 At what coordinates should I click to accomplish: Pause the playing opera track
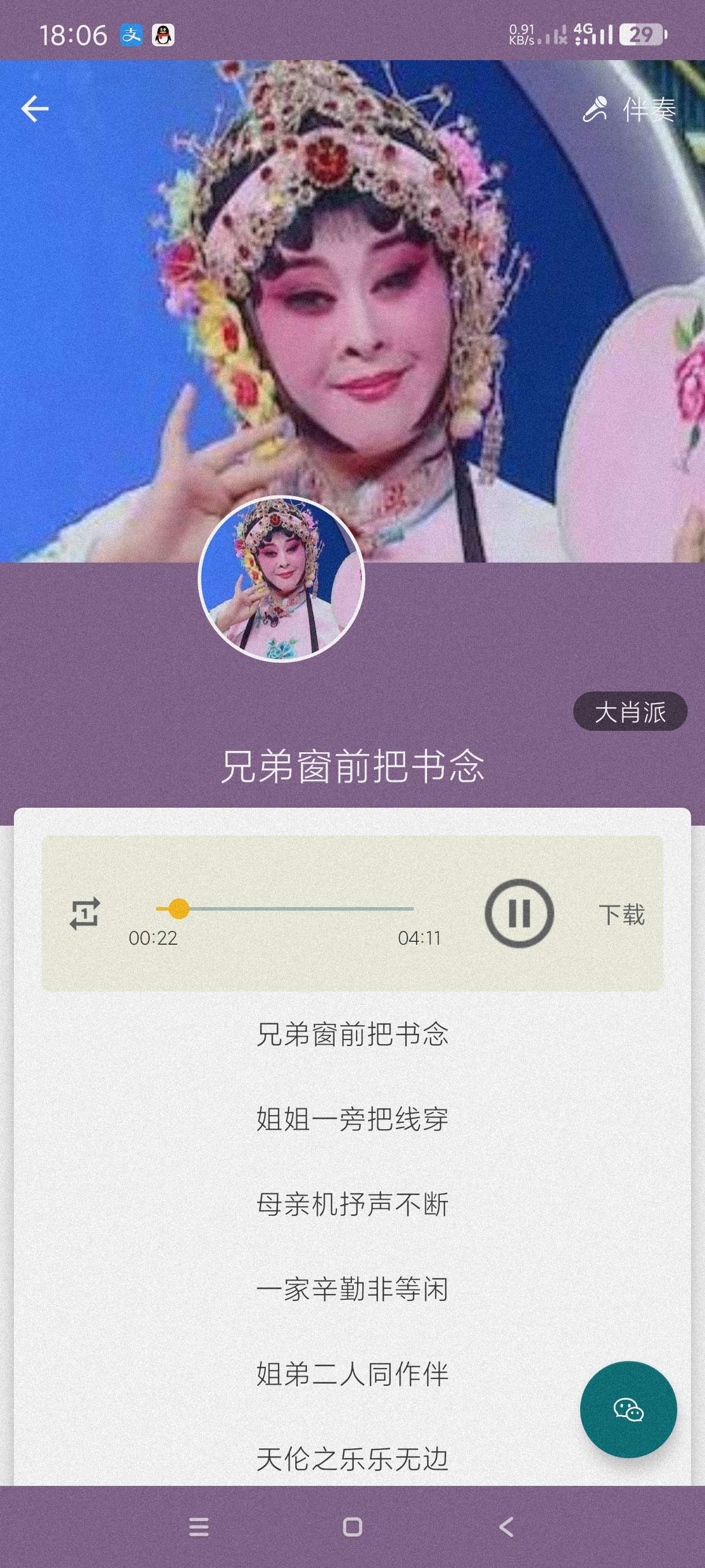[x=518, y=913]
